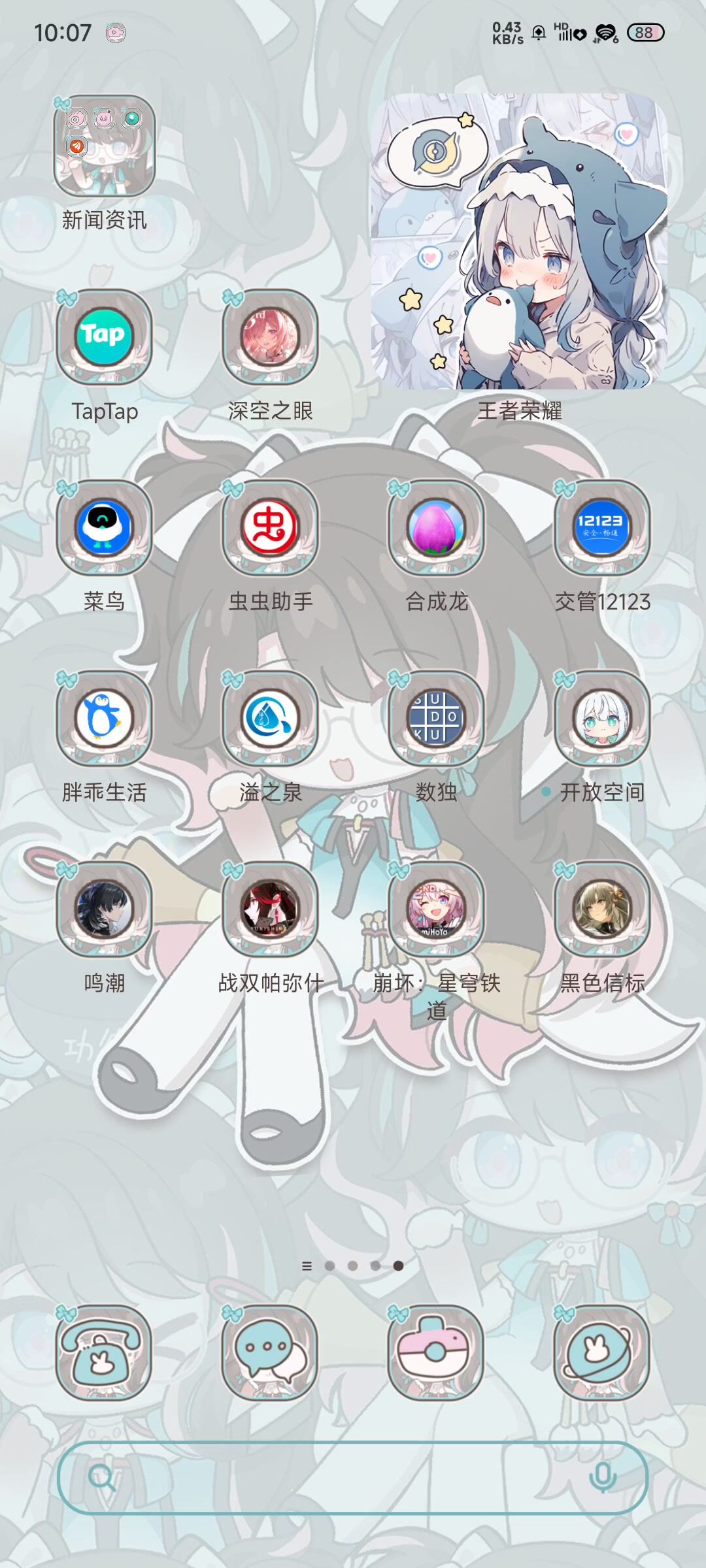Open 虫虫助手
The width and height of the screenshot is (706, 1568).
pos(270,527)
